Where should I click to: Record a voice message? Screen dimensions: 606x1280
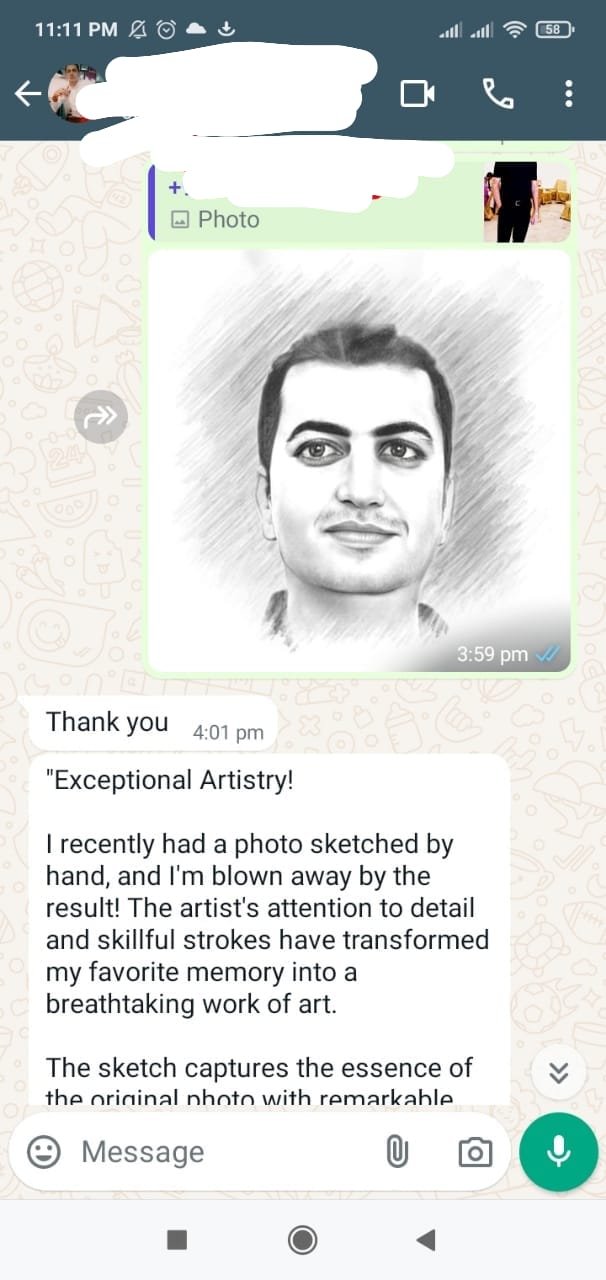pos(558,1152)
